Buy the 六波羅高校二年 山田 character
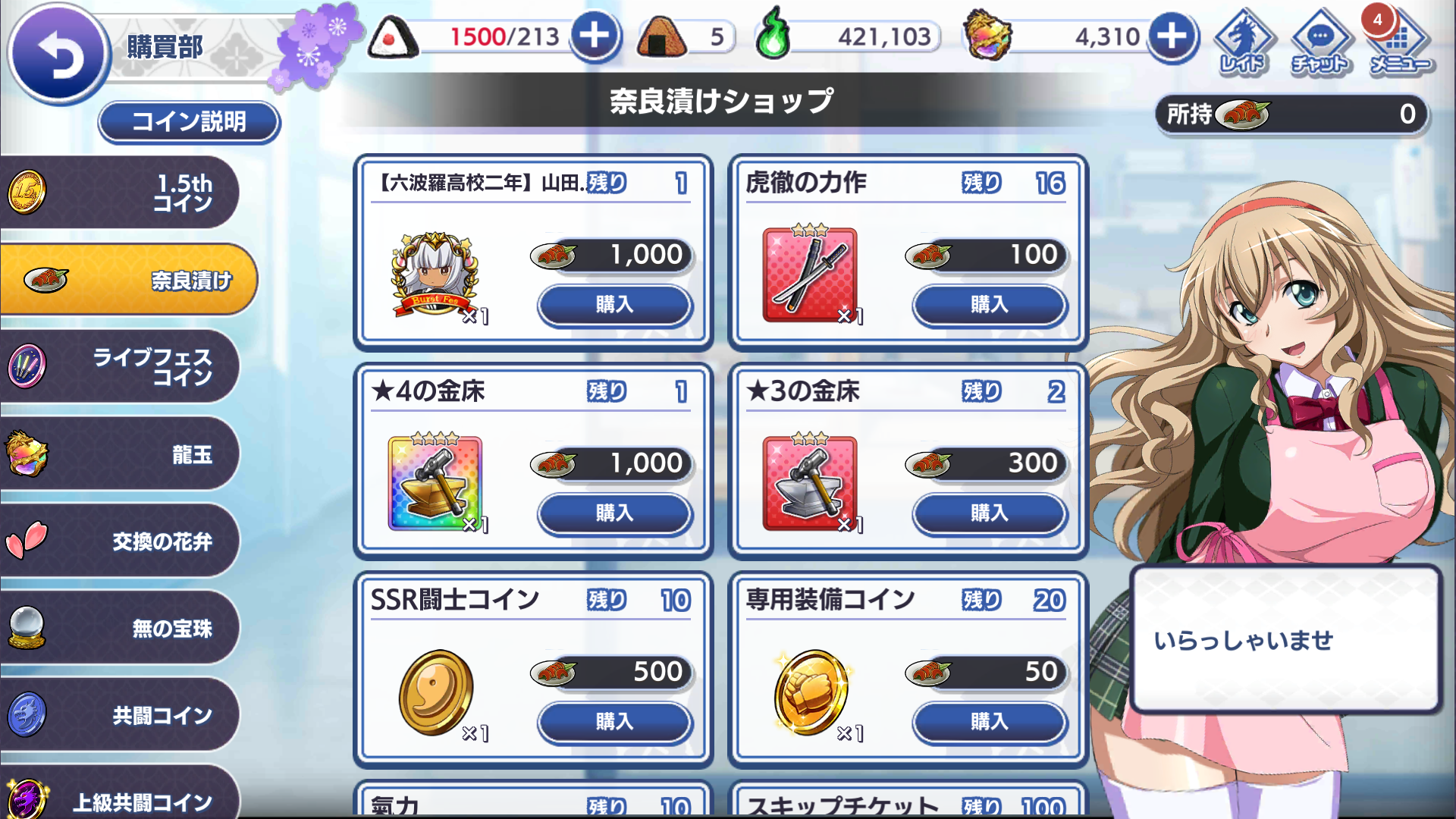The height and width of the screenshot is (819, 1456). 614,305
